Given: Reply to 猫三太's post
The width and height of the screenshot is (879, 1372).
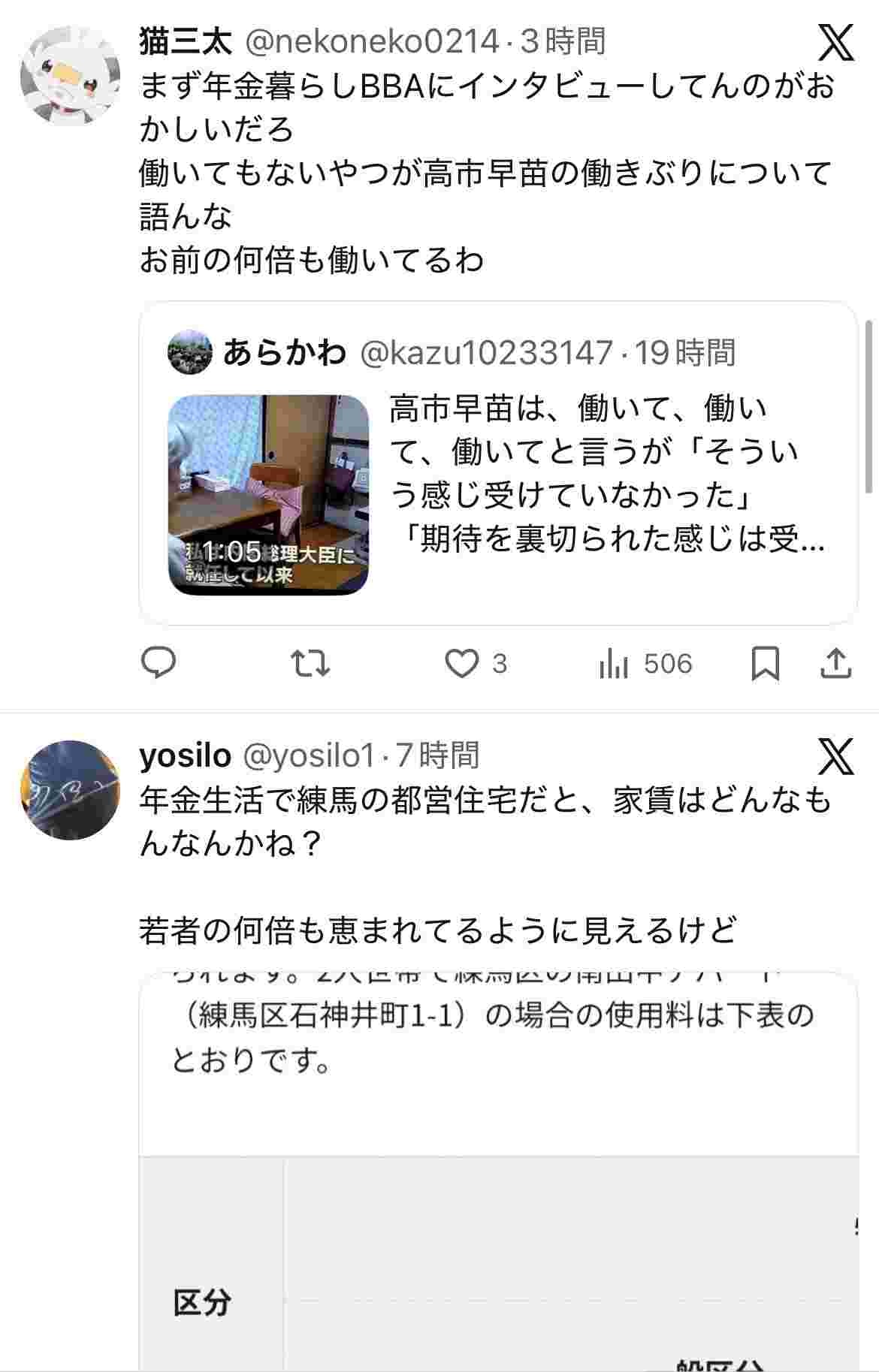Looking at the screenshot, I should 159,663.
